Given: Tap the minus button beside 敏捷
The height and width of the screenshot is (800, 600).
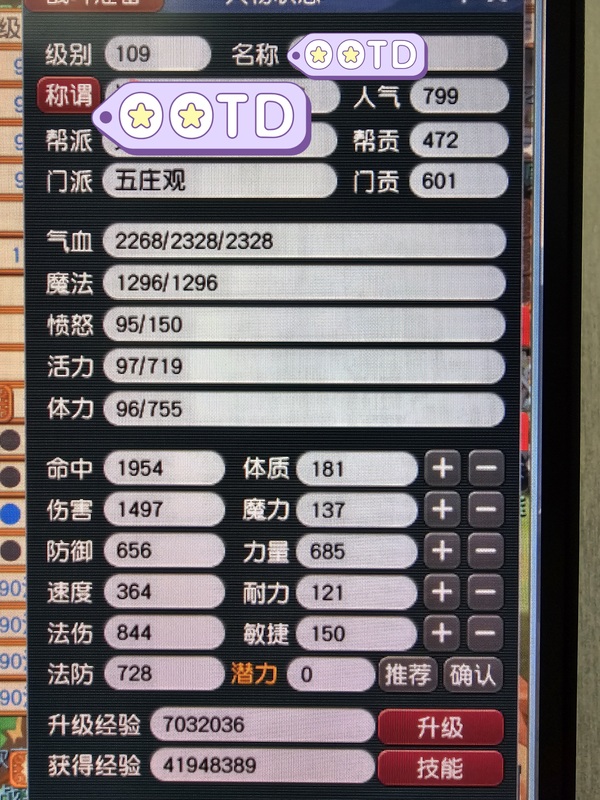Looking at the screenshot, I should tap(486, 633).
